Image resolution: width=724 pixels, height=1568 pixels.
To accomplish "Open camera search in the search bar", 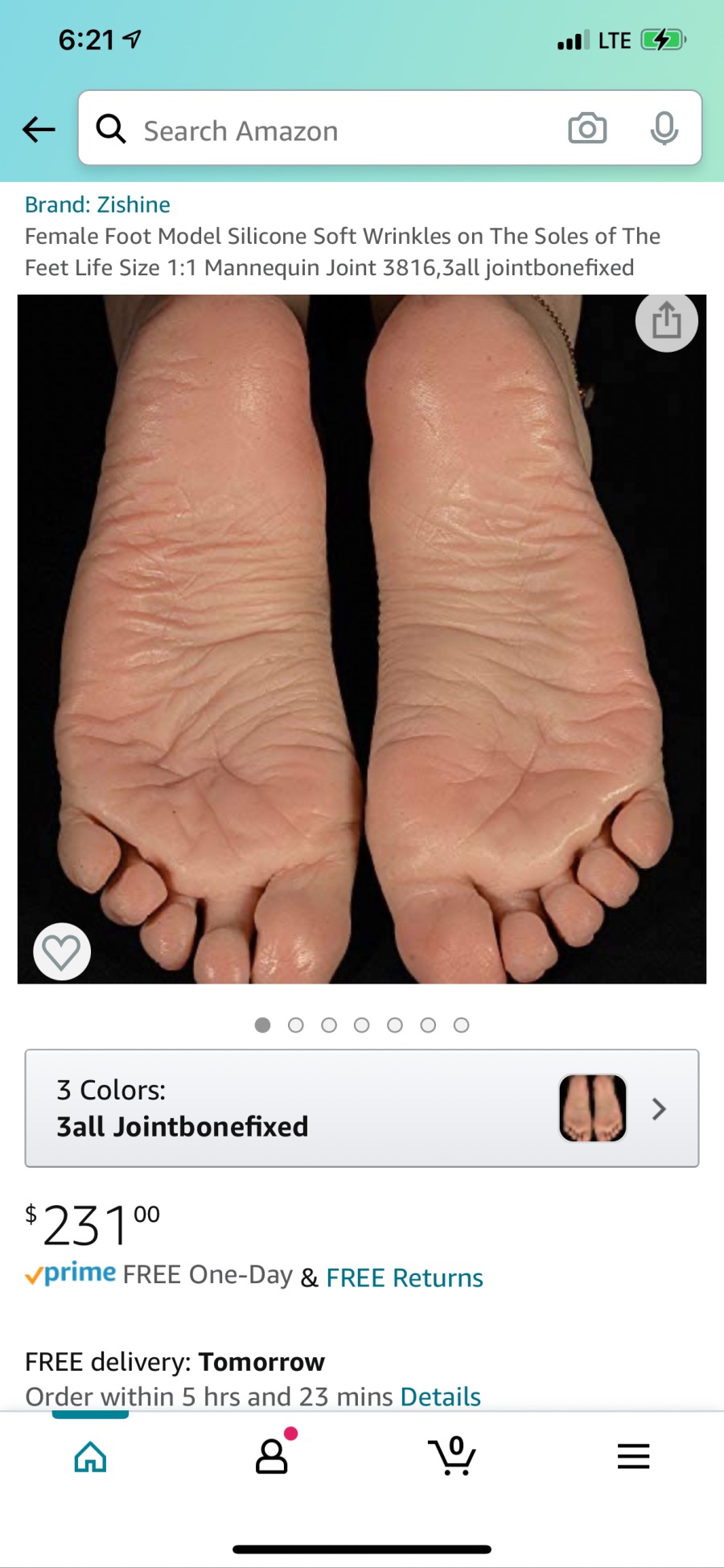I will pyautogui.click(x=587, y=129).
